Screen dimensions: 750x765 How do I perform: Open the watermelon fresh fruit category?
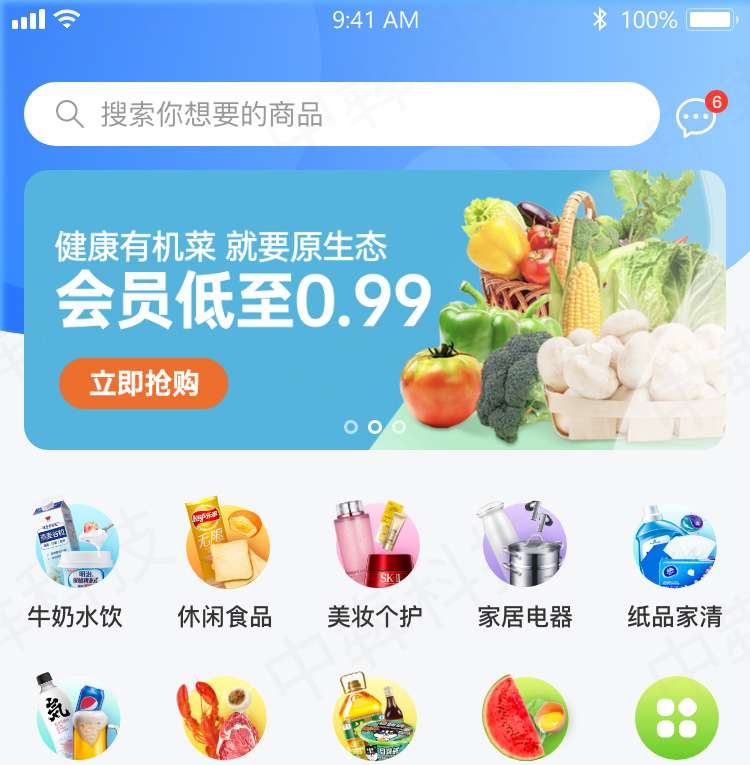point(525,719)
